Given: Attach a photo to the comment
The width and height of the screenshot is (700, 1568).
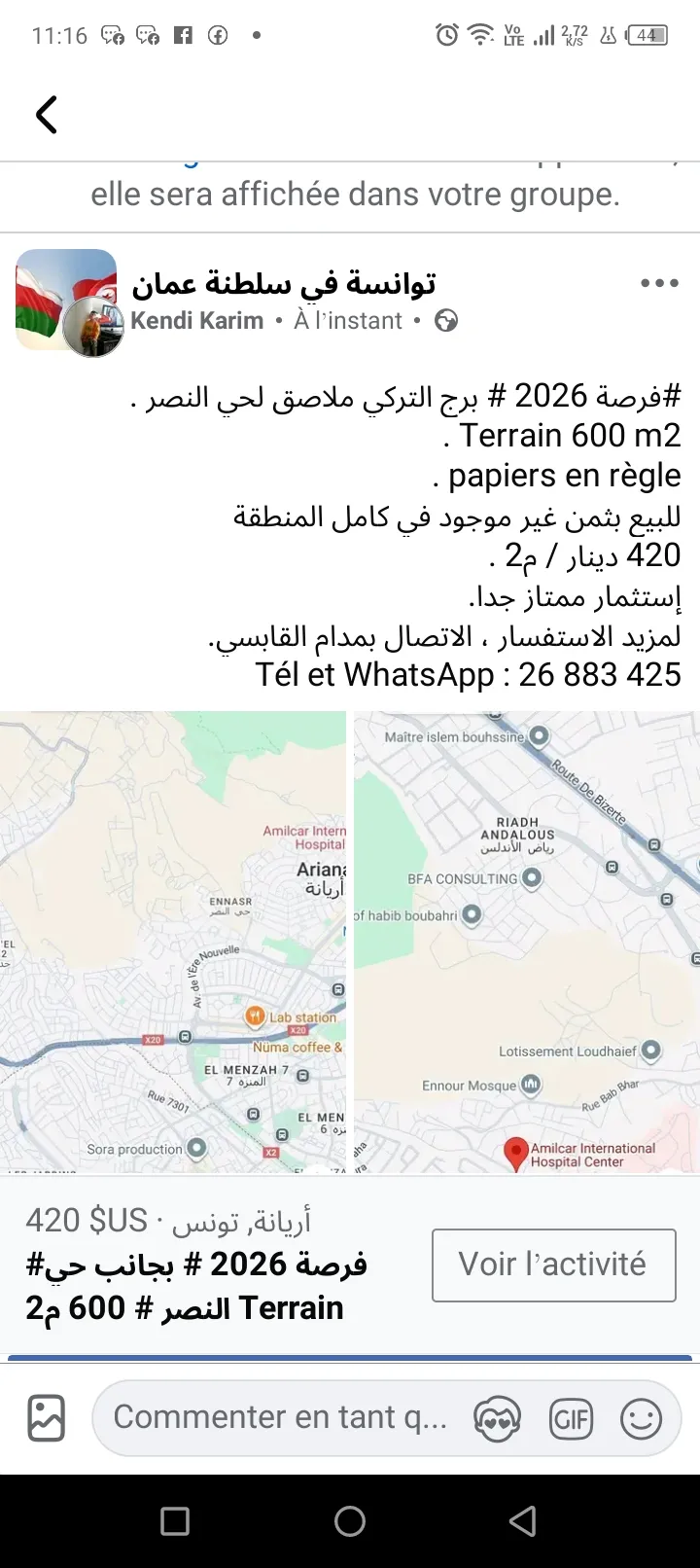Looking at the screenshot, I should click(47, 1417).
